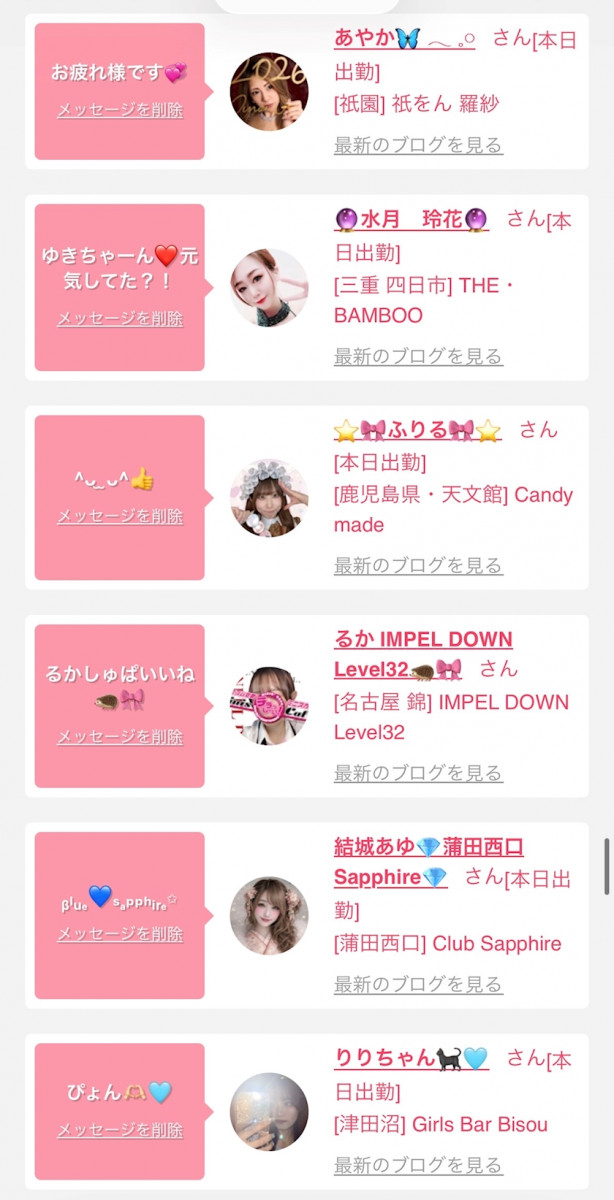The height and width of the screenshot is (1200, 614).
Task: Open 水月 玲花's profile link
Action: (x=411, y=219)
